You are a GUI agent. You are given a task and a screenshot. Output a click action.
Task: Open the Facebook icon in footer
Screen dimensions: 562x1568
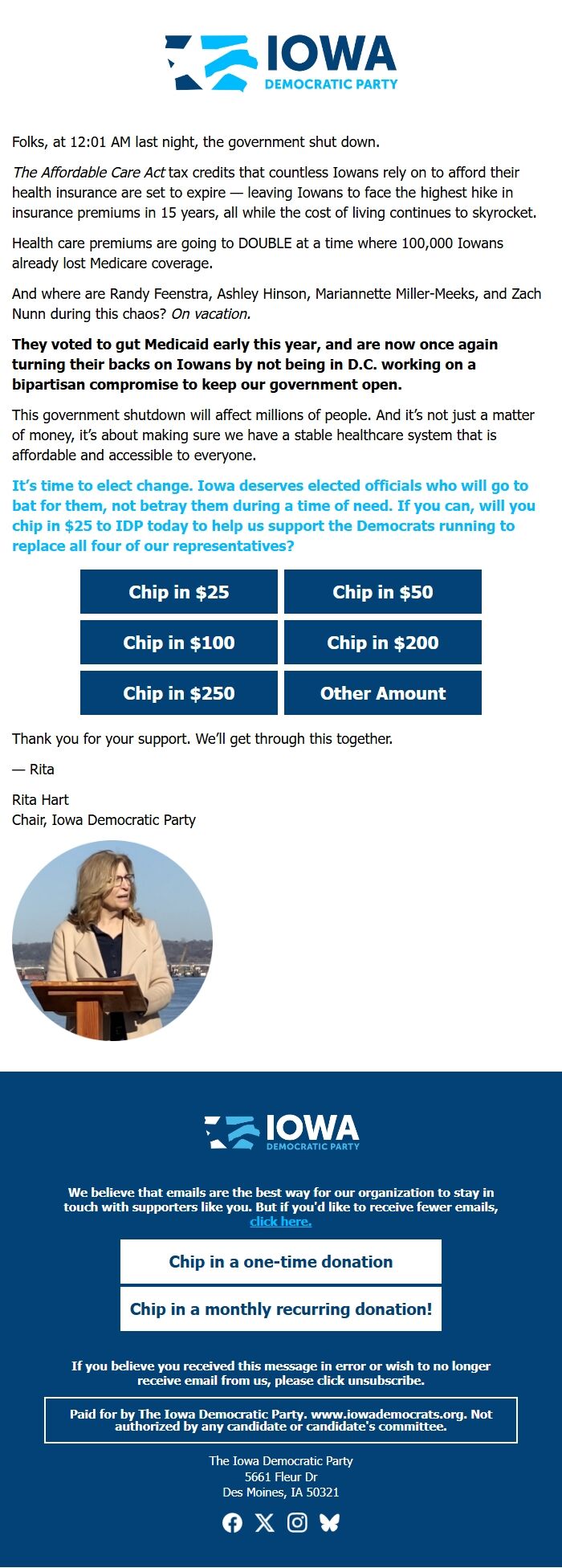click(x=232, y=1523)
